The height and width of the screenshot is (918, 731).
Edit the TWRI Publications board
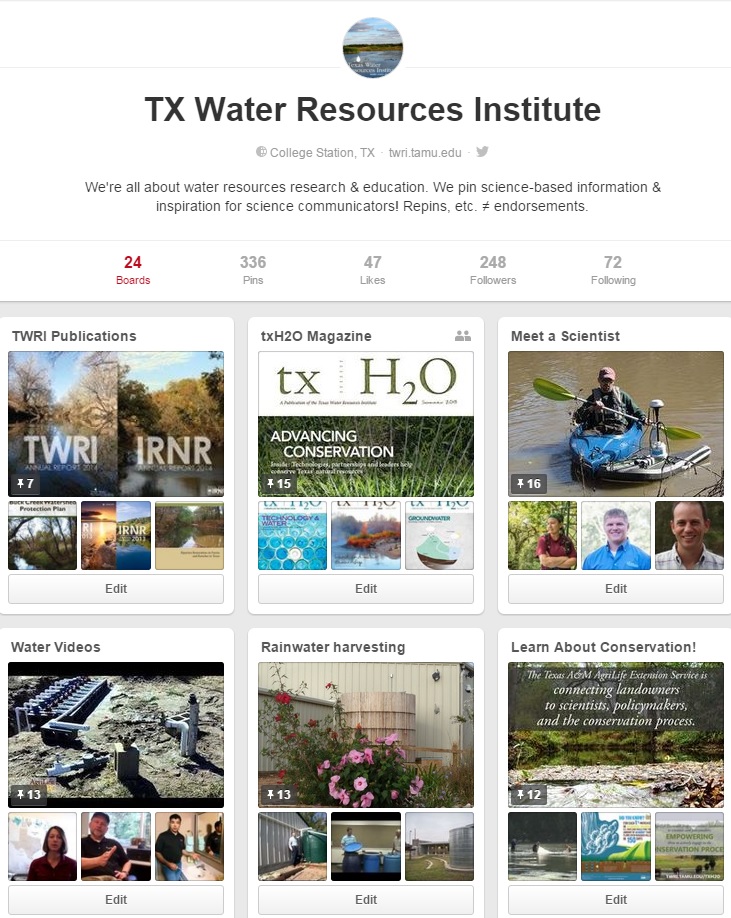click(x=116, y=589)
